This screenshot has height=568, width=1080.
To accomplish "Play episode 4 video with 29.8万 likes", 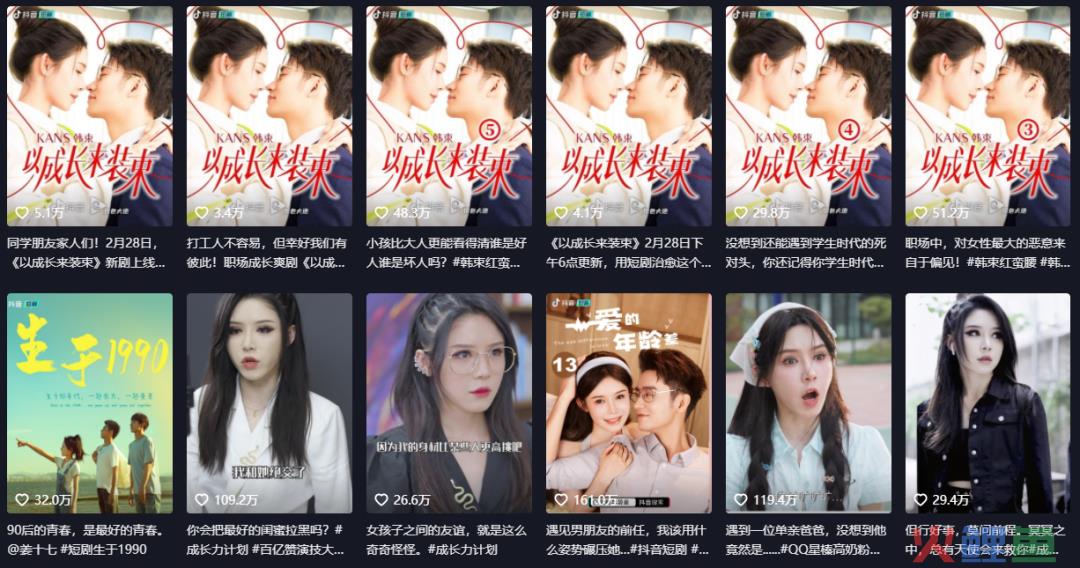I will coord(808,116).
